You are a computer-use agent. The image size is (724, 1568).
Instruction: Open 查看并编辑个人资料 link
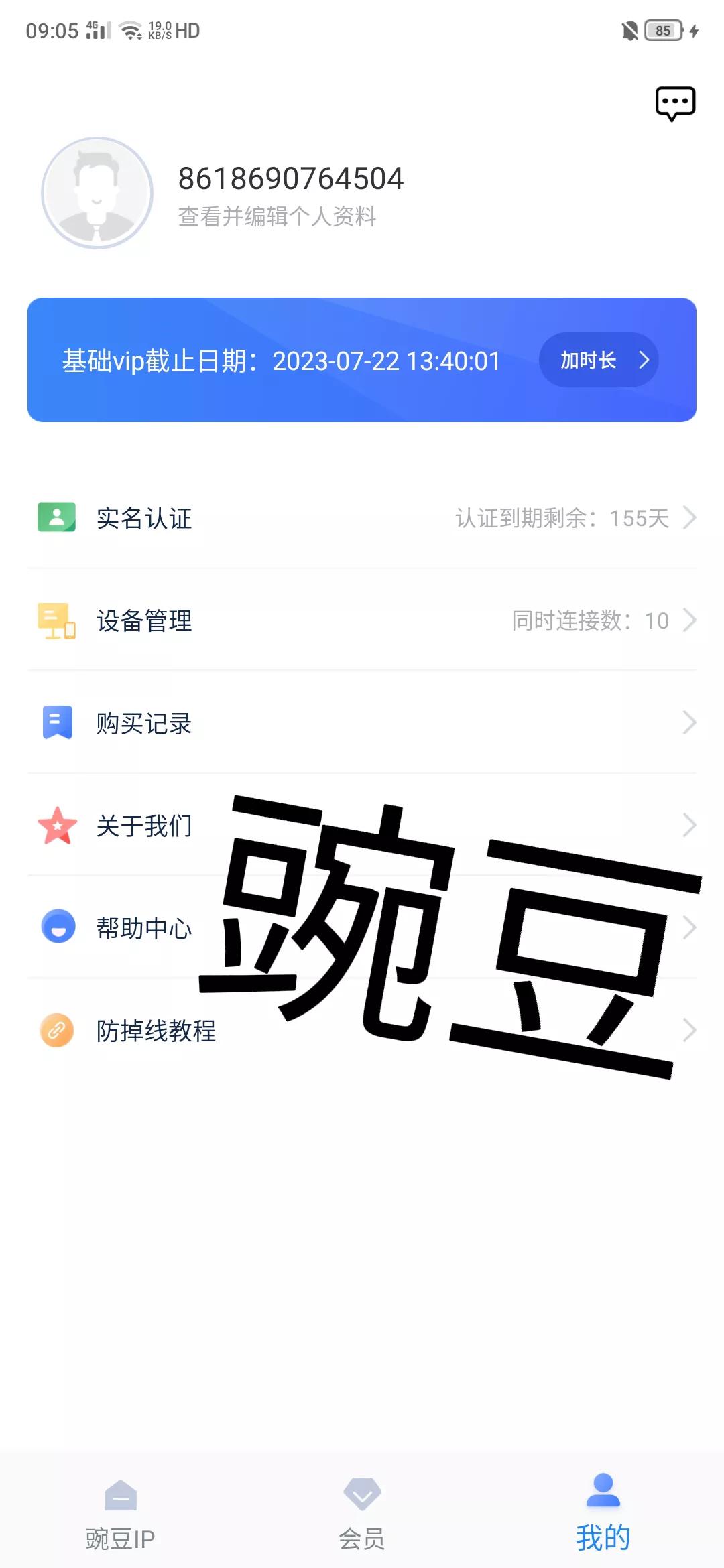276,217
